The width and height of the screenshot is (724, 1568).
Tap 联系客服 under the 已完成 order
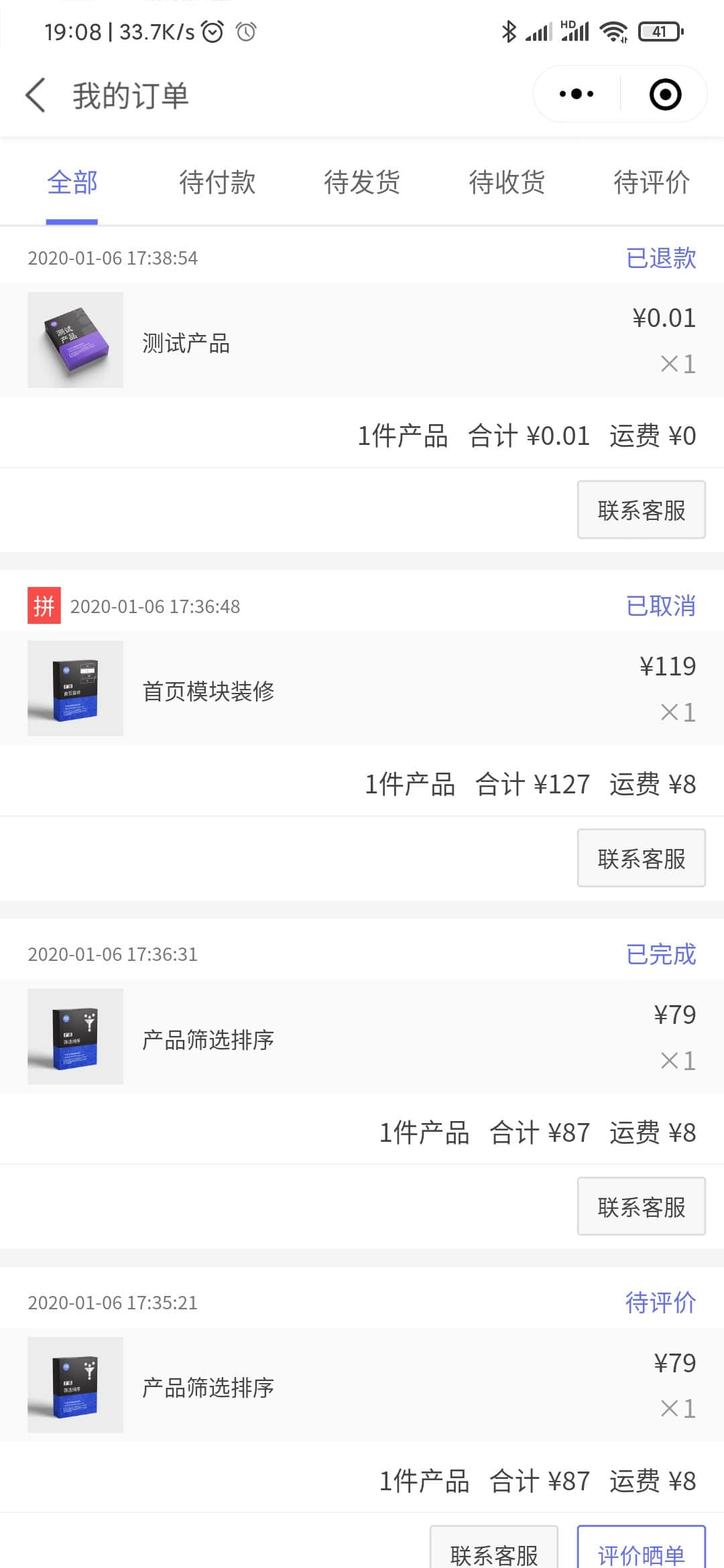(x=641, y=1207)
